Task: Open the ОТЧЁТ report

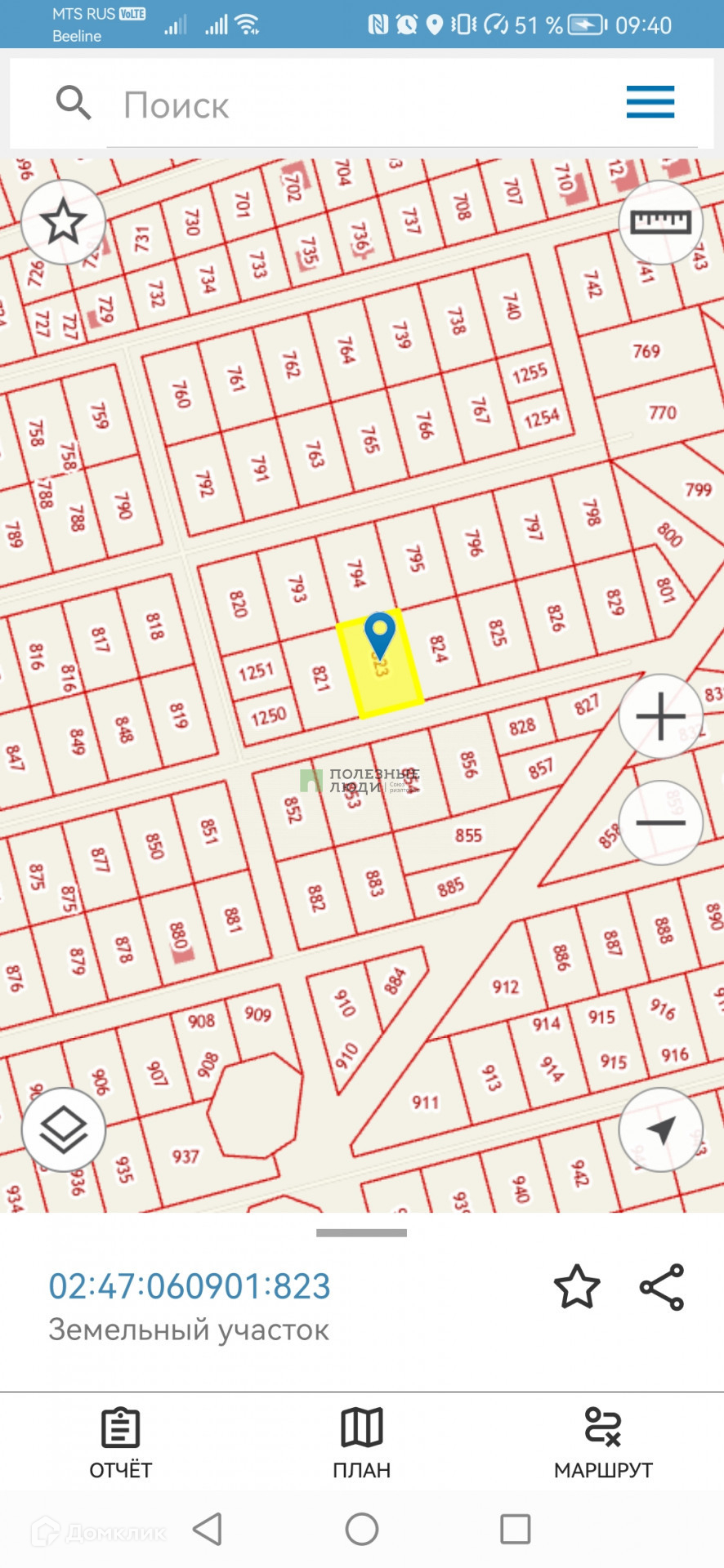Action: pyautogui.click(x=120, y=1443)
